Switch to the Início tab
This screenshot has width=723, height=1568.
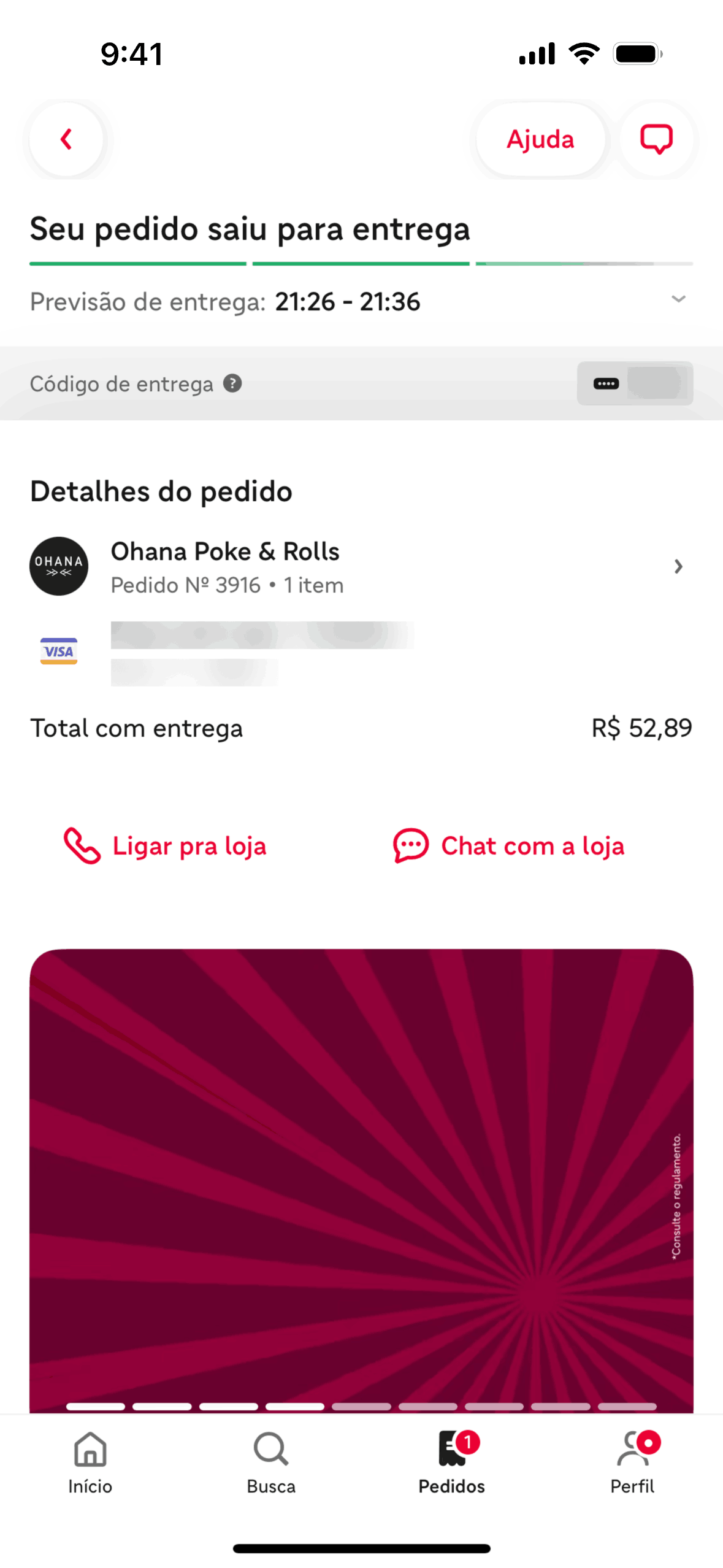click(90, 1462)
